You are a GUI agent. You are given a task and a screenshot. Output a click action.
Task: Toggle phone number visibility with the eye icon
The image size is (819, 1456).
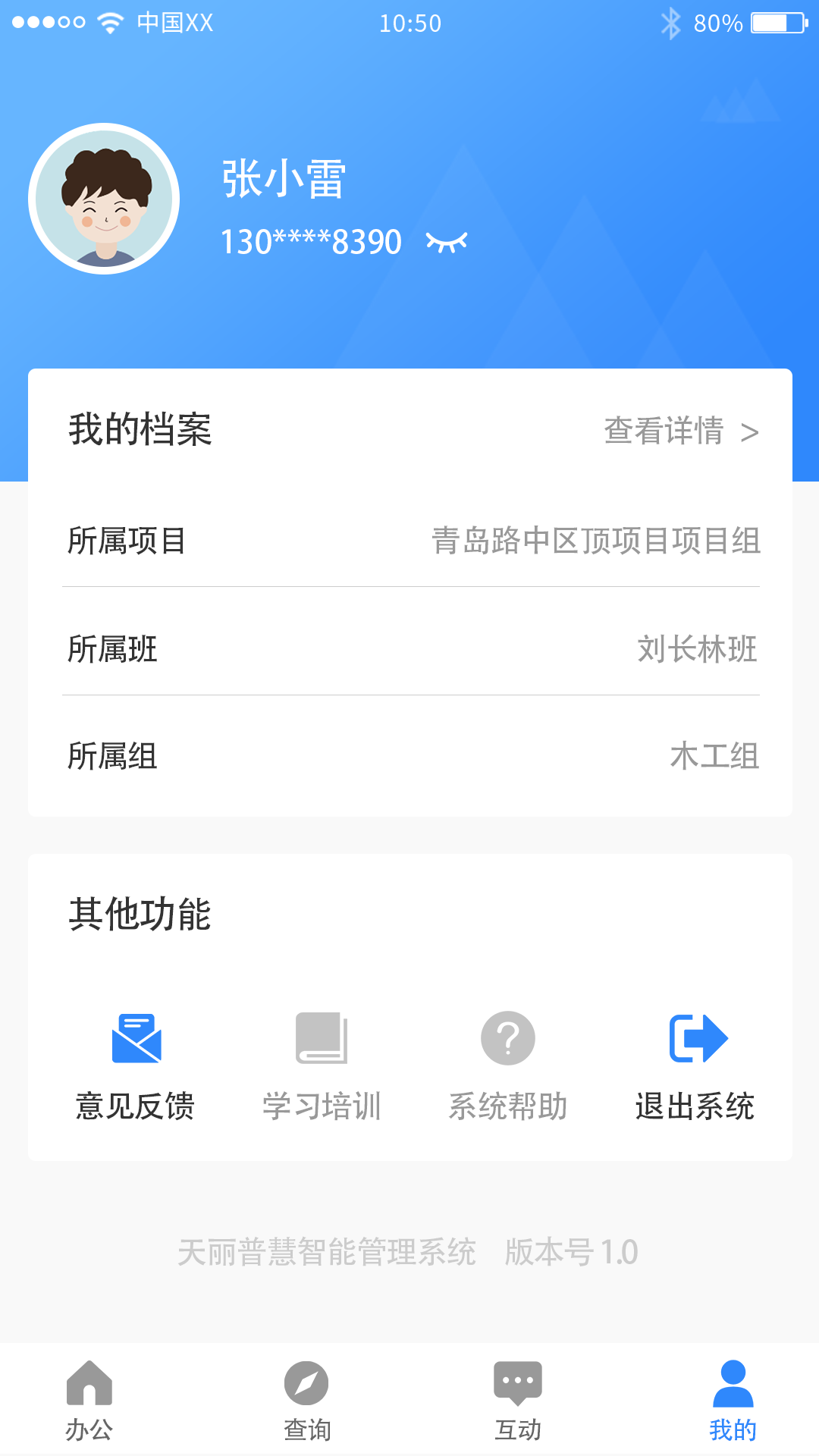pyautogui.click(x=449, y=241)
